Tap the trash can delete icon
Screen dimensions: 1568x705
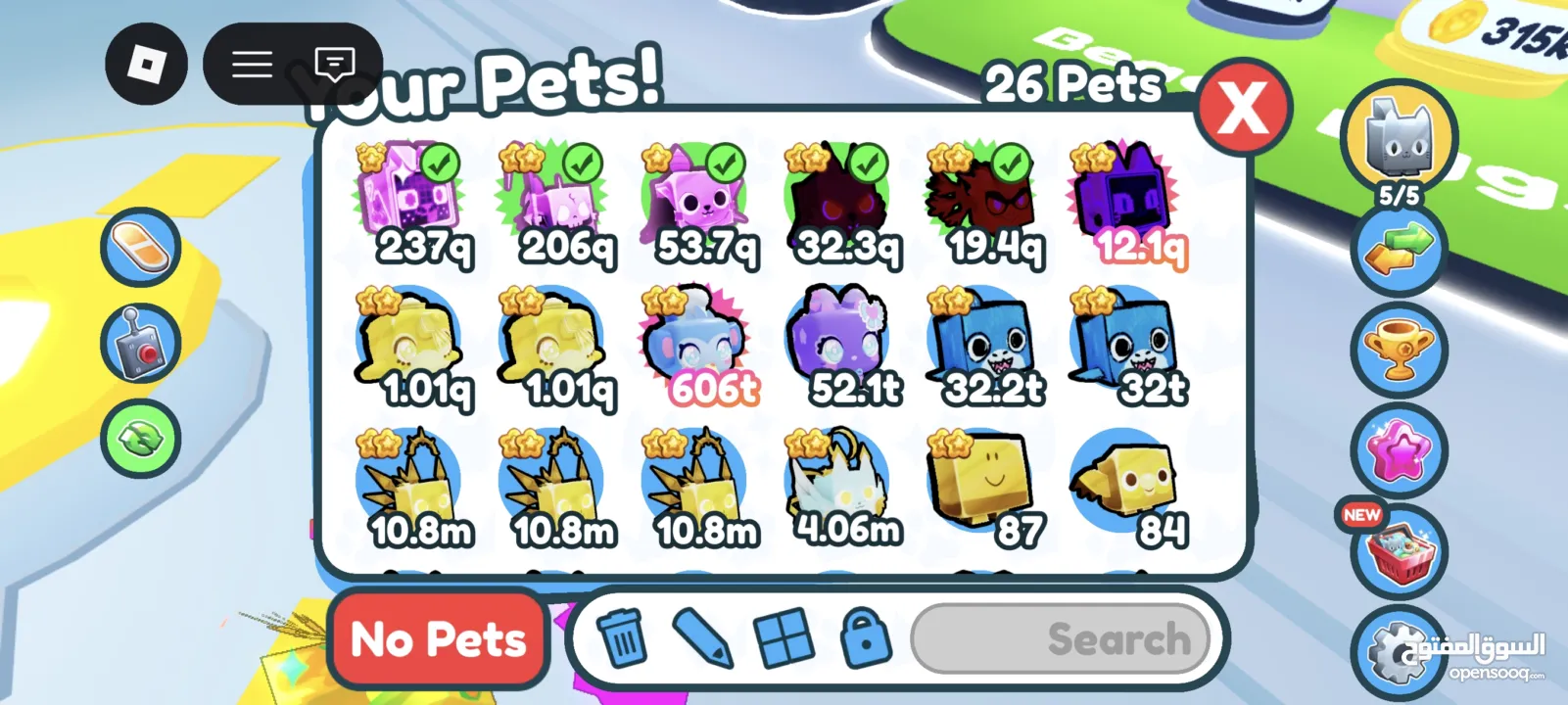point(622,637)
